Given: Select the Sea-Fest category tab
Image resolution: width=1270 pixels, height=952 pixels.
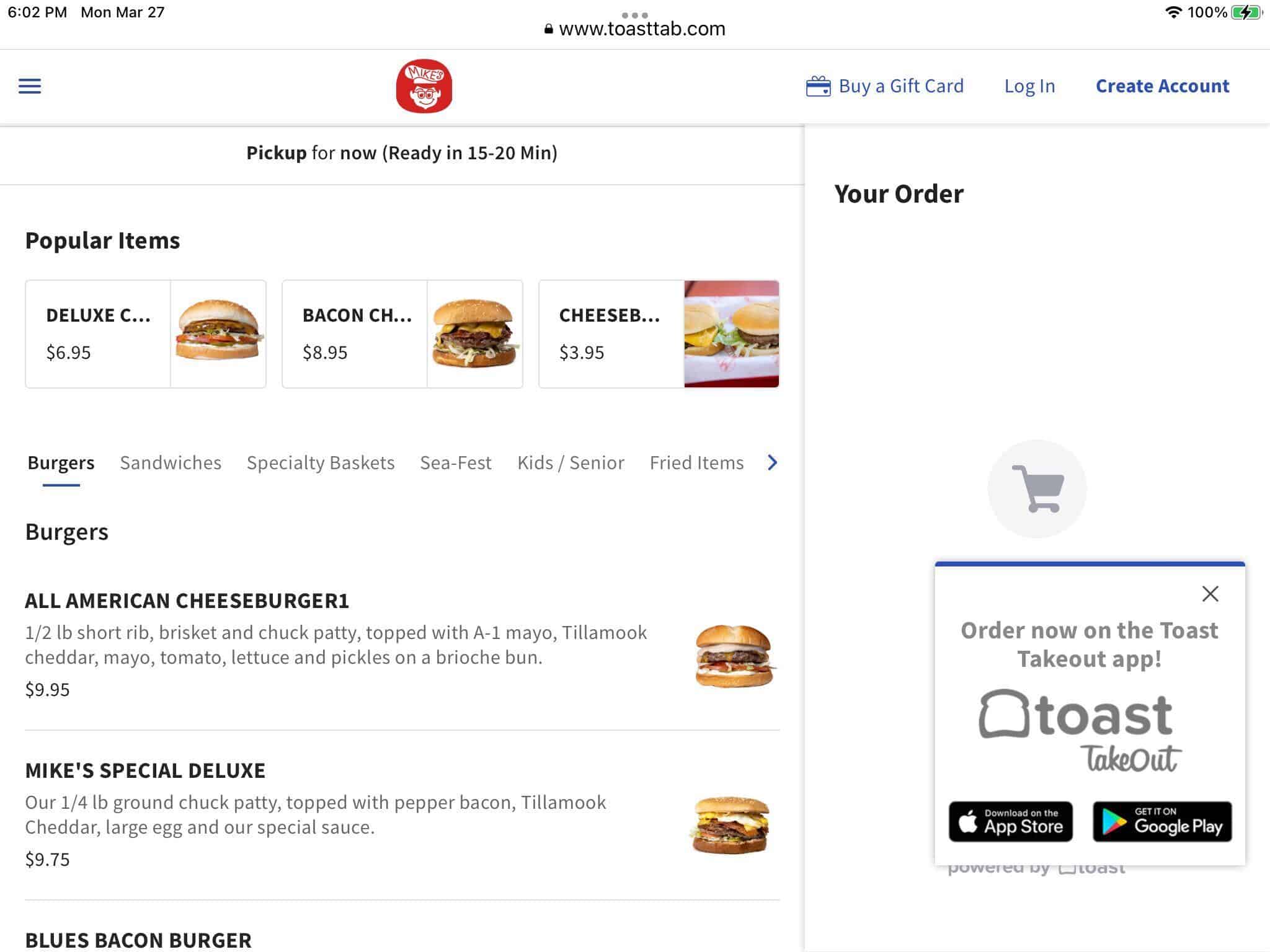Looking at the screenshot, I should [x=456, y=463].
